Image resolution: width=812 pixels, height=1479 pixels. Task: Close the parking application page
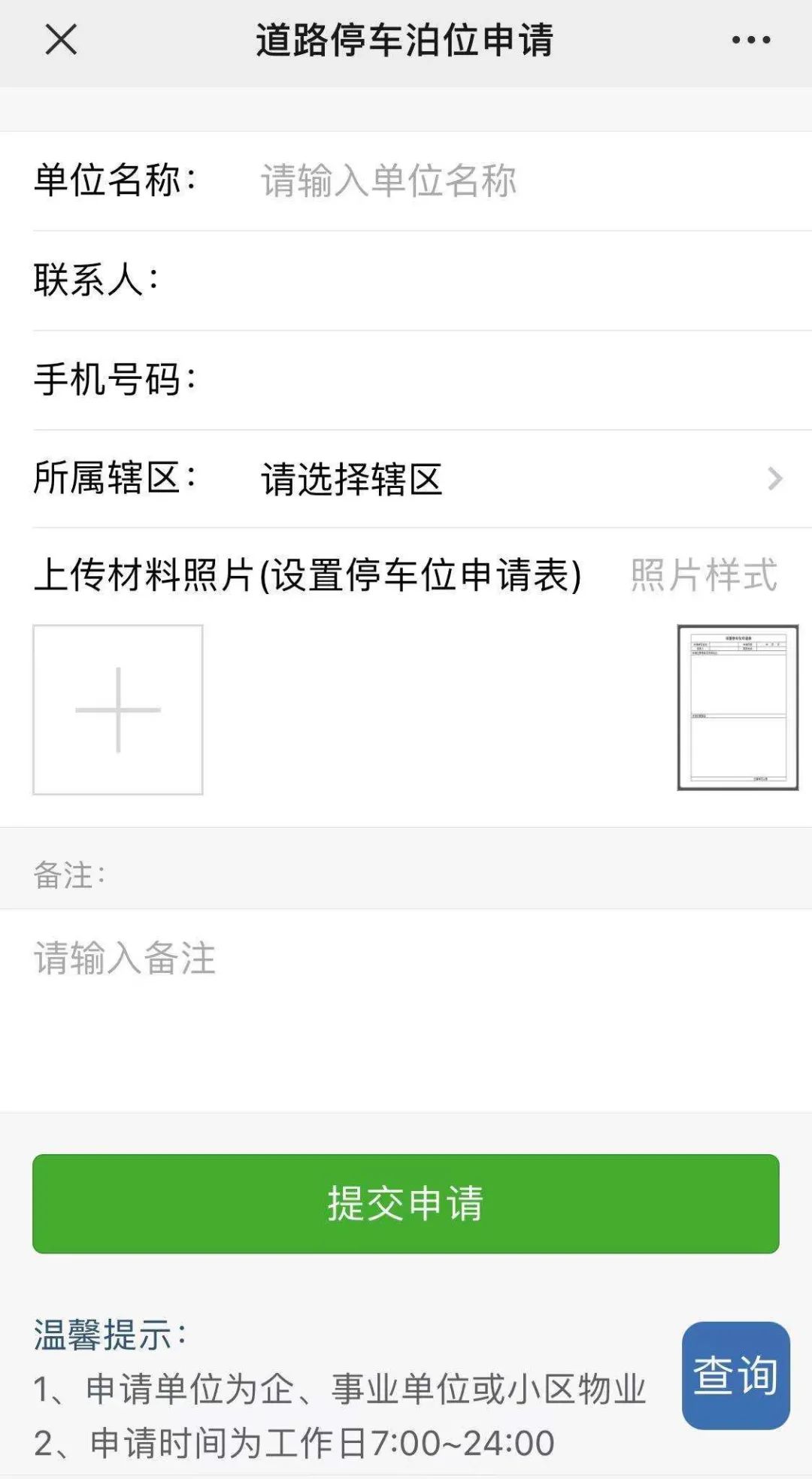(x=61, y=40)
